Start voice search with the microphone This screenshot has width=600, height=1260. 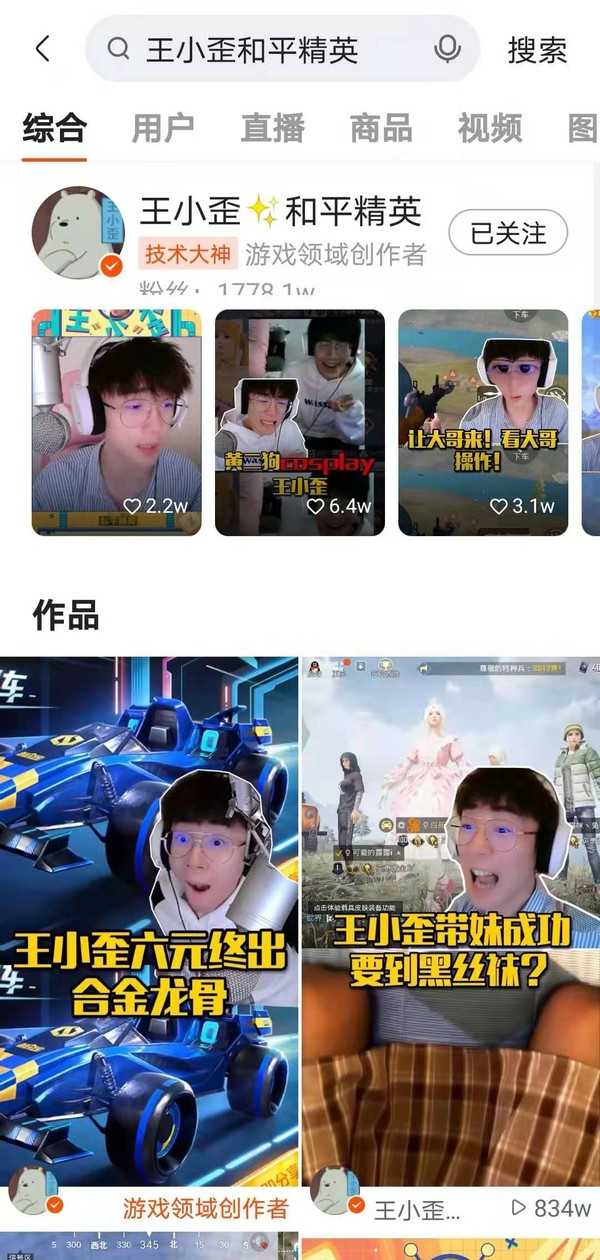pos(447,49)
